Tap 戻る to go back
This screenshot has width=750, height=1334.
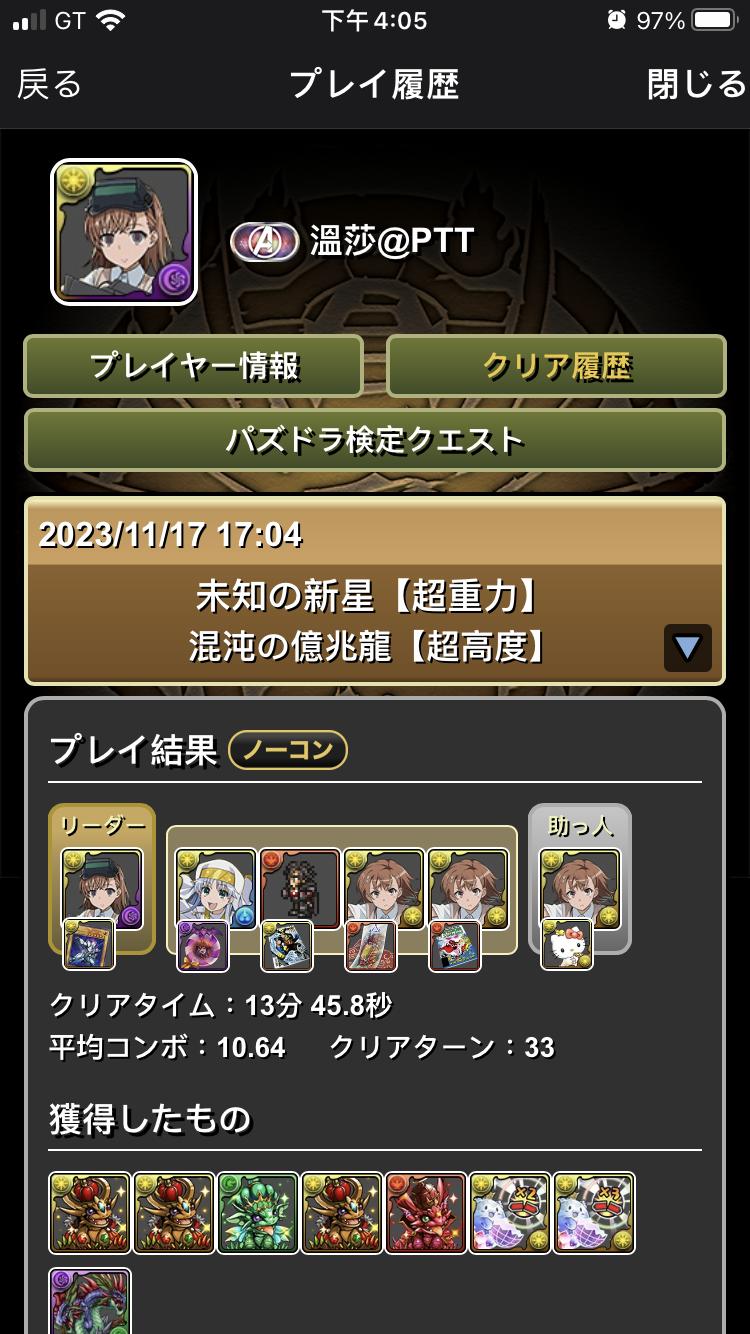point(50,85)
